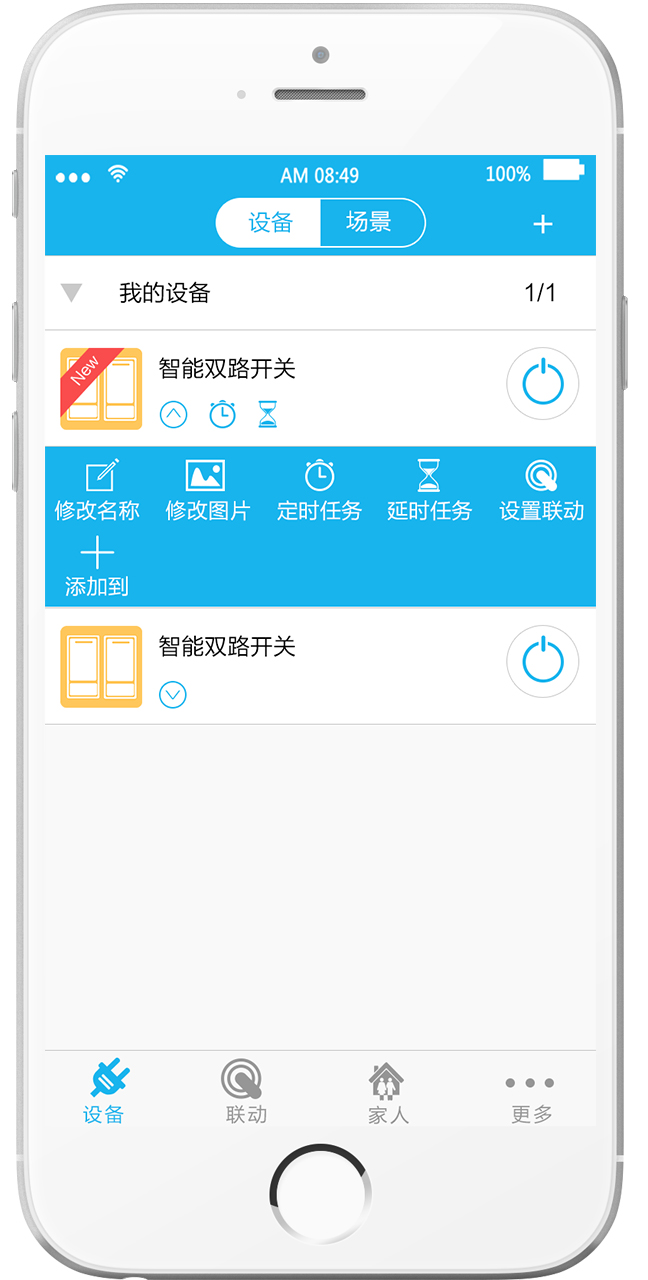Go to the 联动 bottom tab
The height and width of the screenshot is (1280, 648).
pyautogui.click(x=245, y=1093)
